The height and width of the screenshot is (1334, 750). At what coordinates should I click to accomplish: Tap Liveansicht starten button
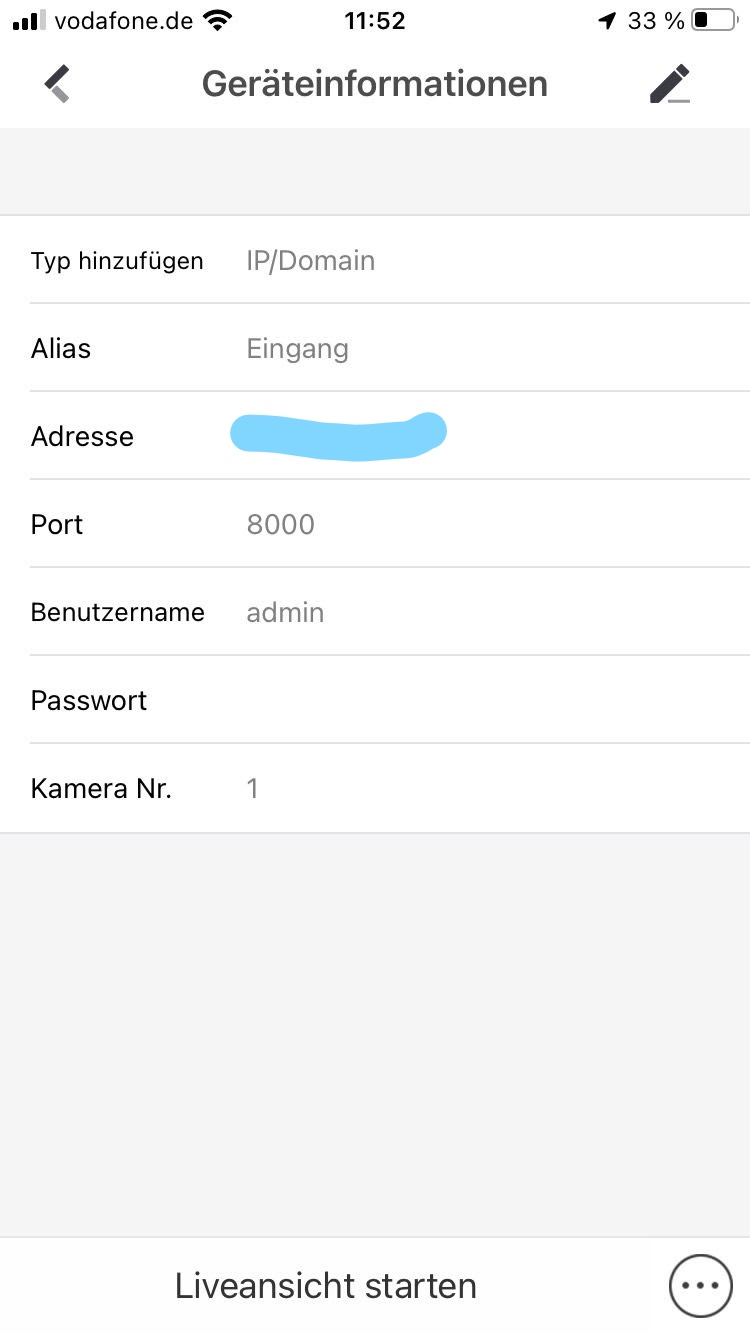tap(325, 1285)
